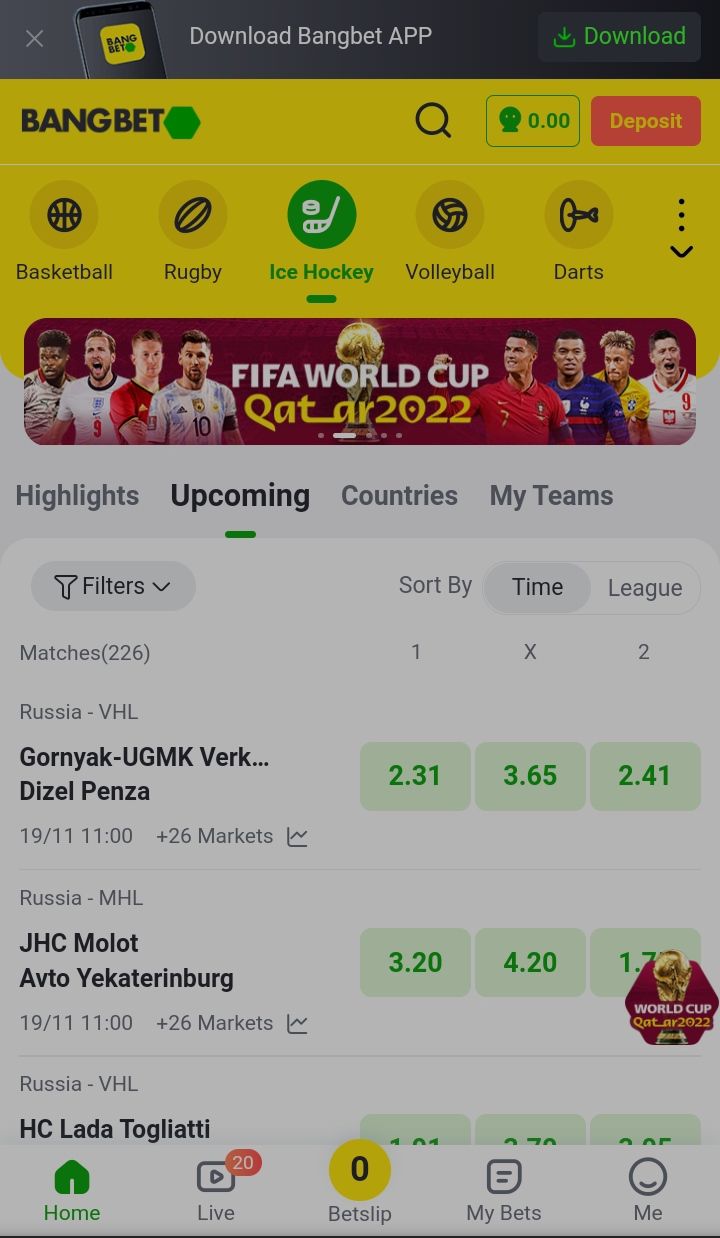The width and height of the screenshot is (720, 1238).
Task: Tap the Download app button
Action: click(x=619, y=37)
